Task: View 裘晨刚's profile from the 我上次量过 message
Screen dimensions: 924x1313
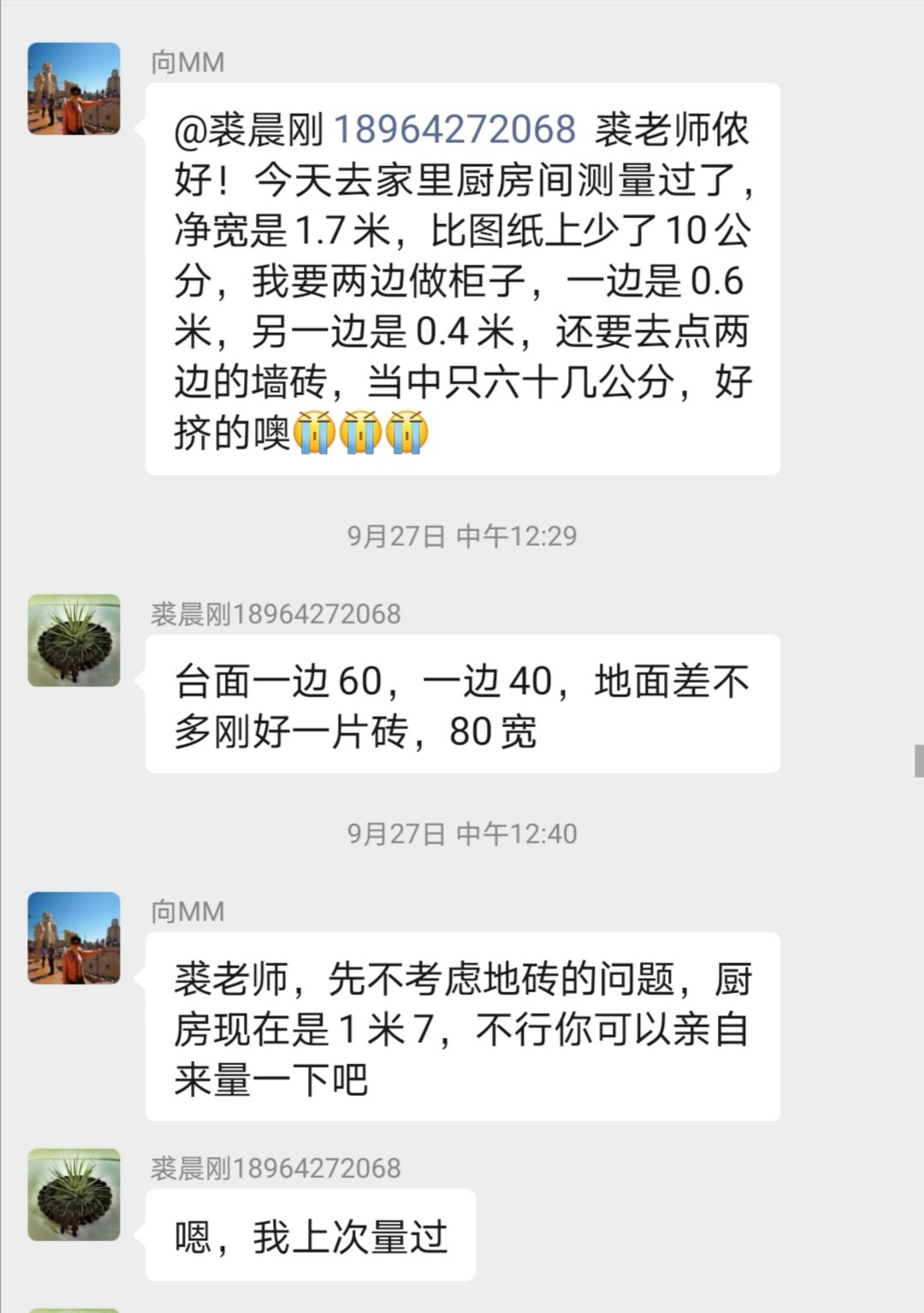Action: (x=74, y=1195)
